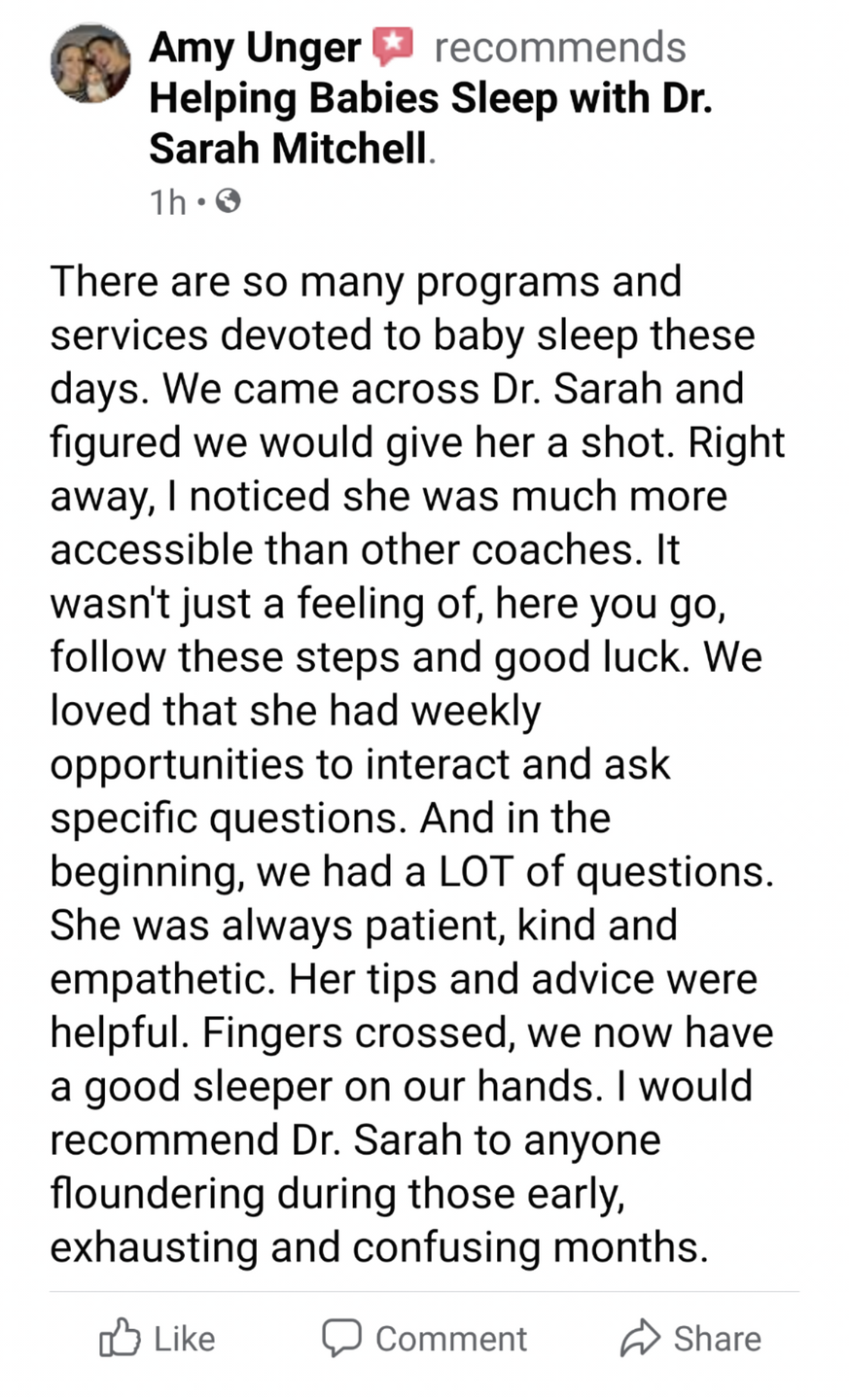Like Amy Unger's recommendation post
Image resolution: width=849 pixels, height=1400 pixels.
(158, 1338)
